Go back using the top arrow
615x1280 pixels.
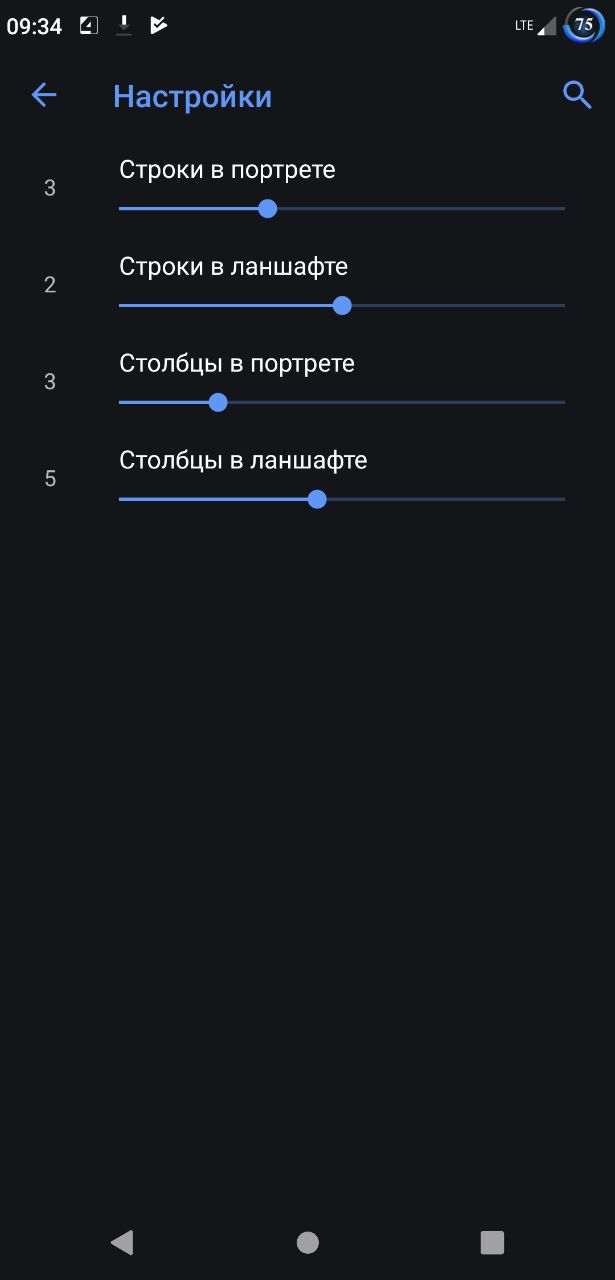tap(44, 96)
